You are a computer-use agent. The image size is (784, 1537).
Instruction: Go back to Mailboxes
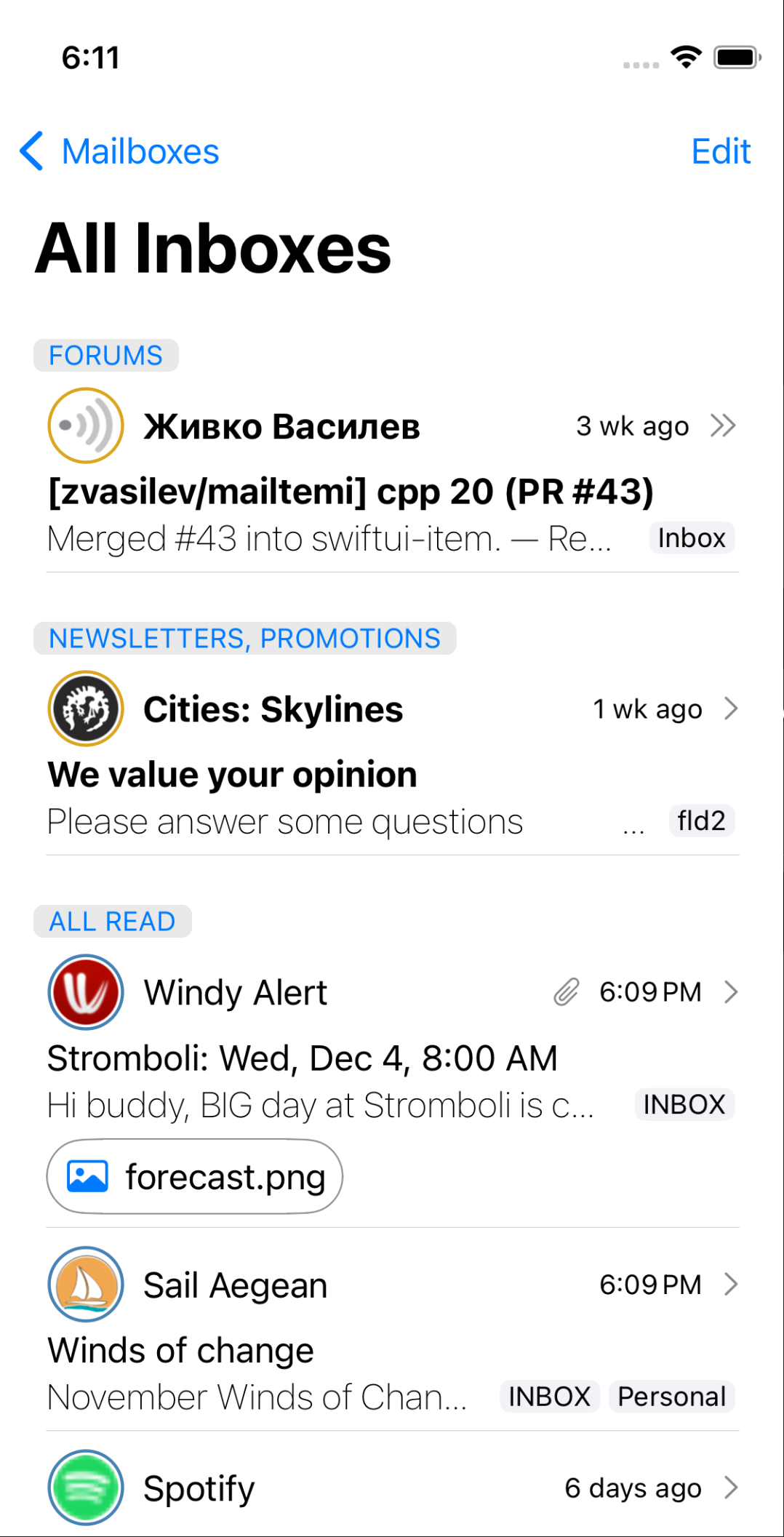pos(120,151)
